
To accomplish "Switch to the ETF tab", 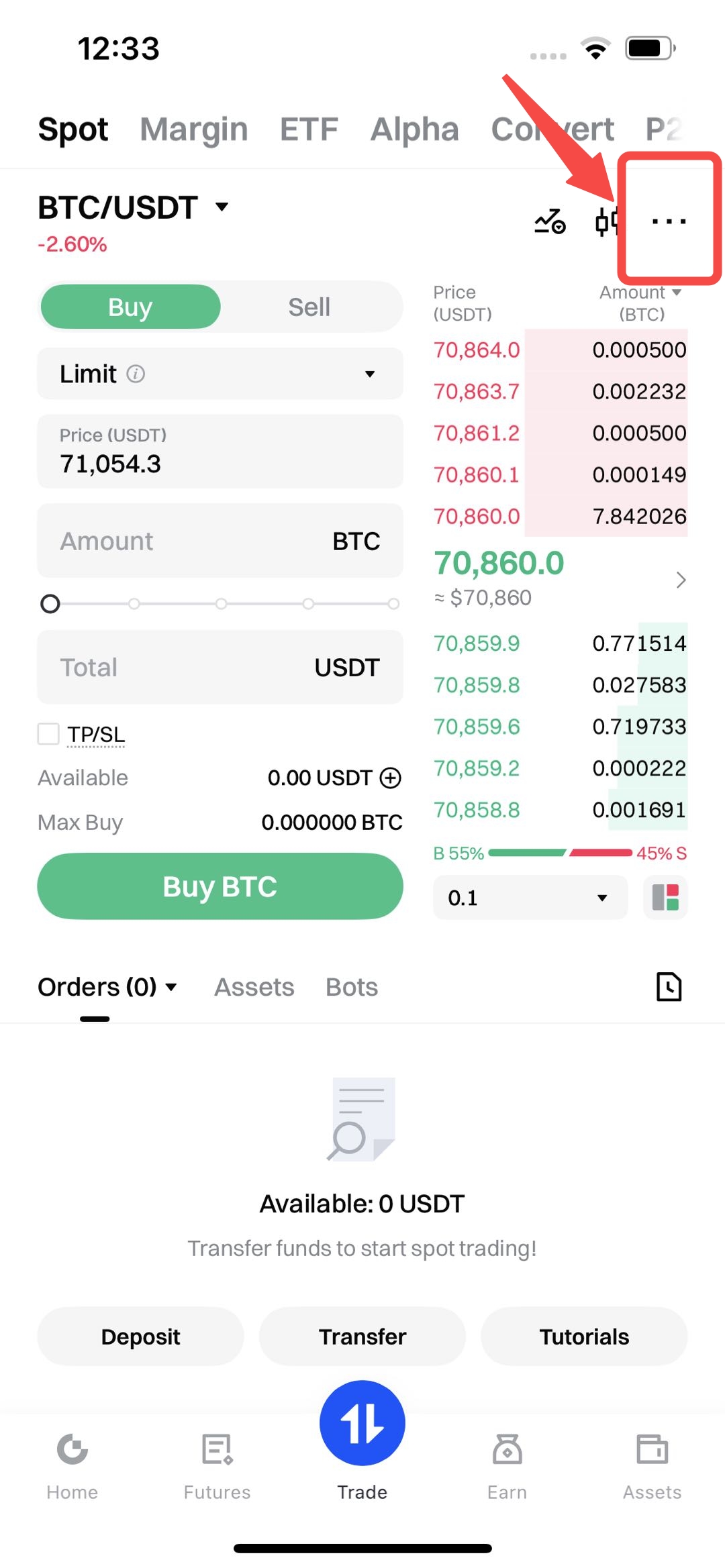I will (x=309, y=129).
